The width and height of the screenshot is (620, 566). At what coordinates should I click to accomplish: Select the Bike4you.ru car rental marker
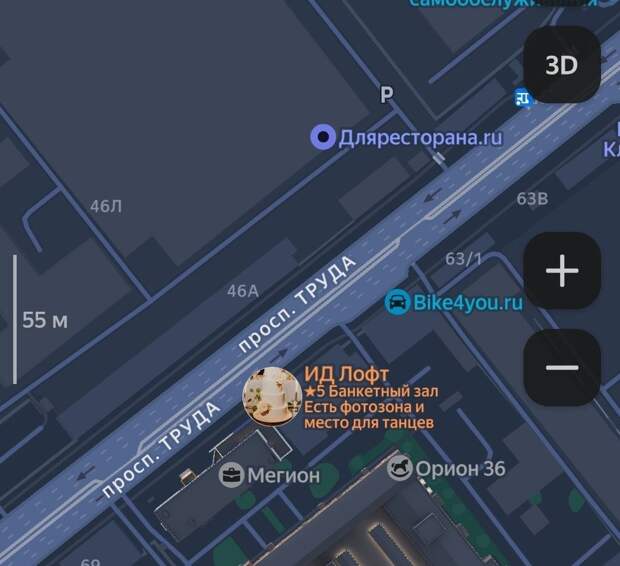pyautogui.click(x=397, y=301)
